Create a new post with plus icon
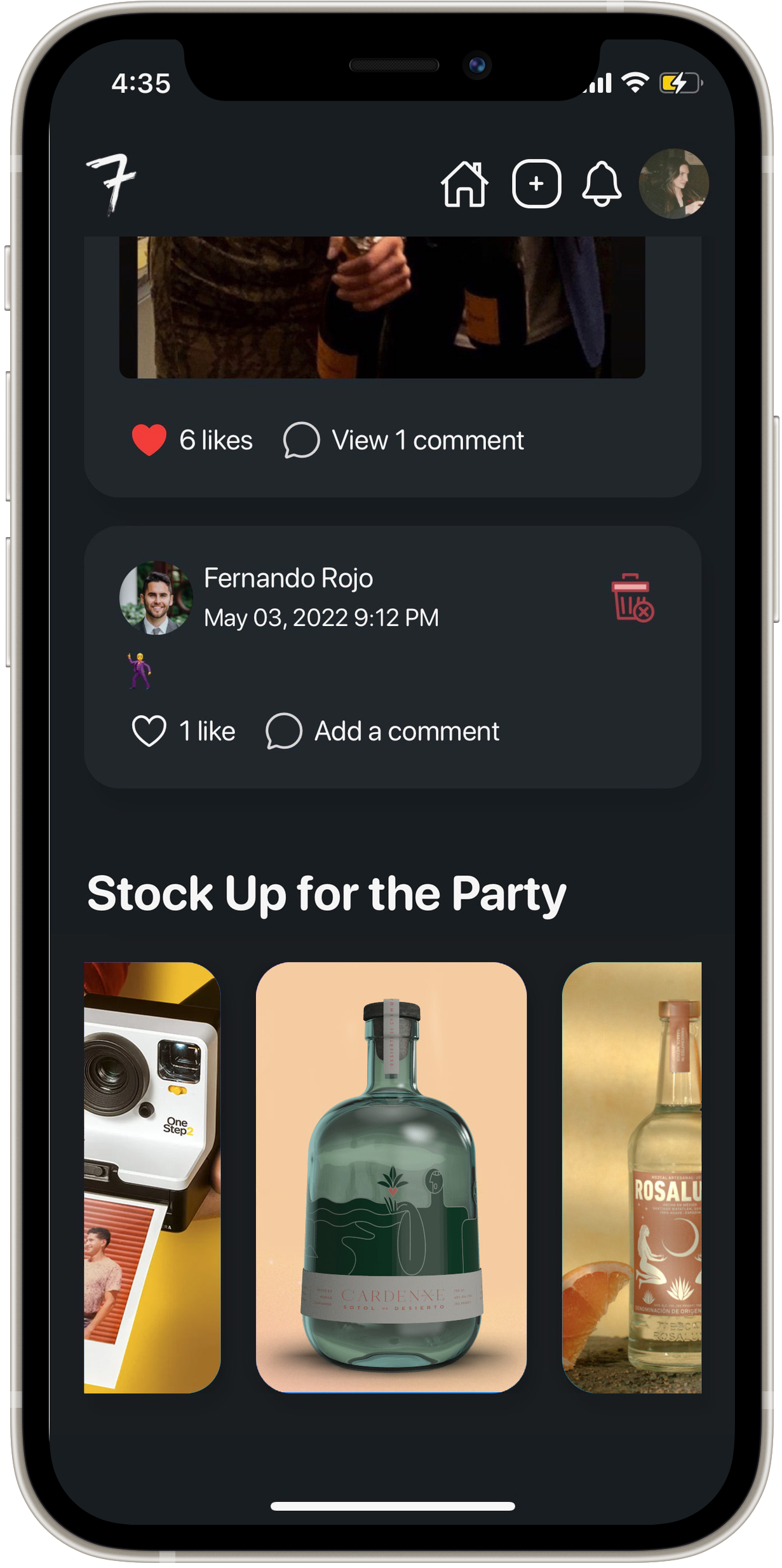Screen dimensions: 782x1568 [536, 184]
